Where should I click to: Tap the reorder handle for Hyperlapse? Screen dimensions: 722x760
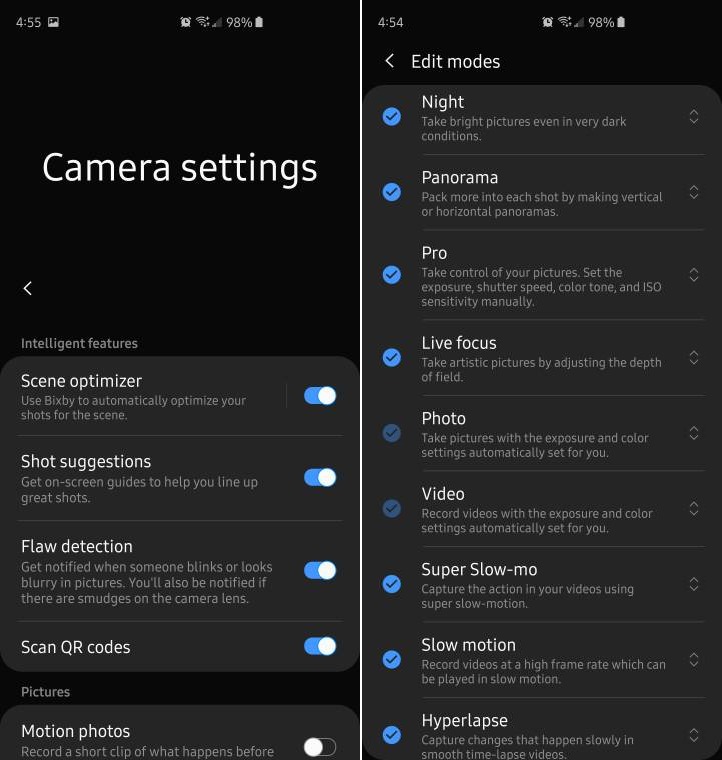(694, 735)
